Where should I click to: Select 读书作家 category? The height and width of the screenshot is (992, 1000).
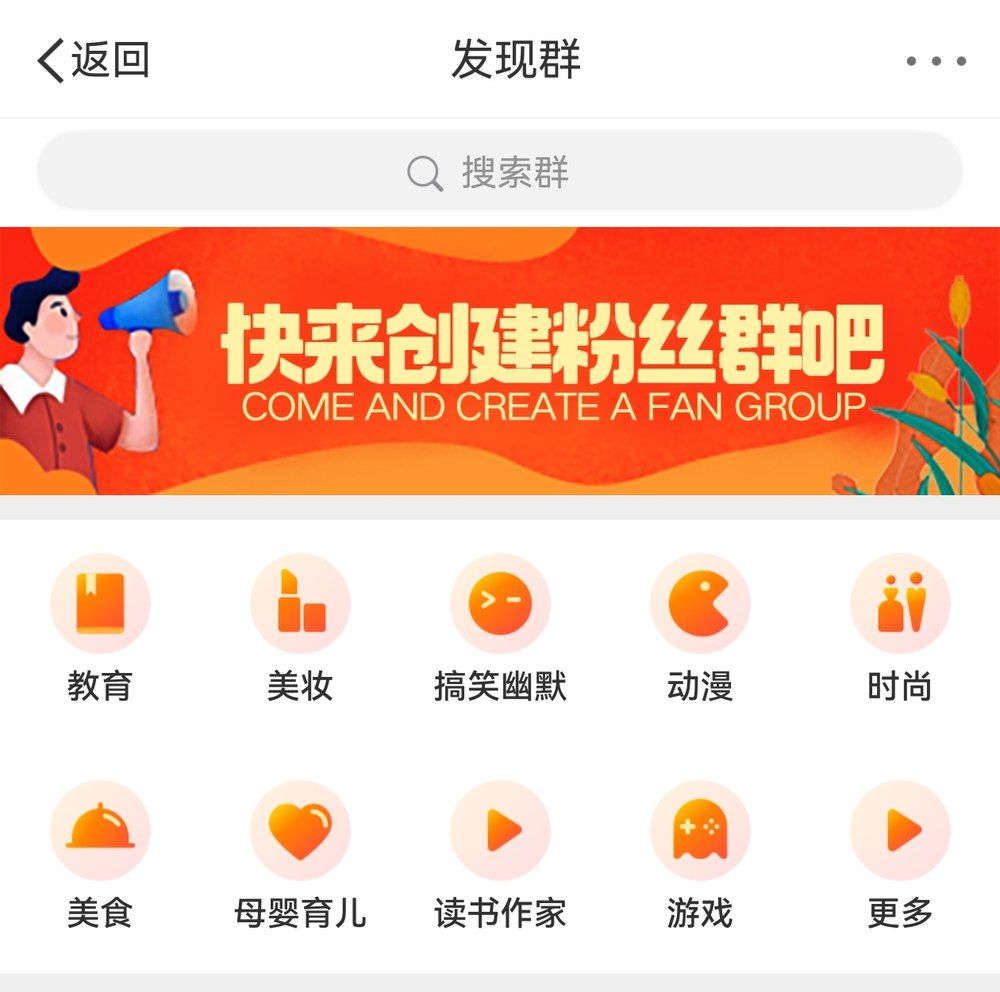[x=500, y=852]
